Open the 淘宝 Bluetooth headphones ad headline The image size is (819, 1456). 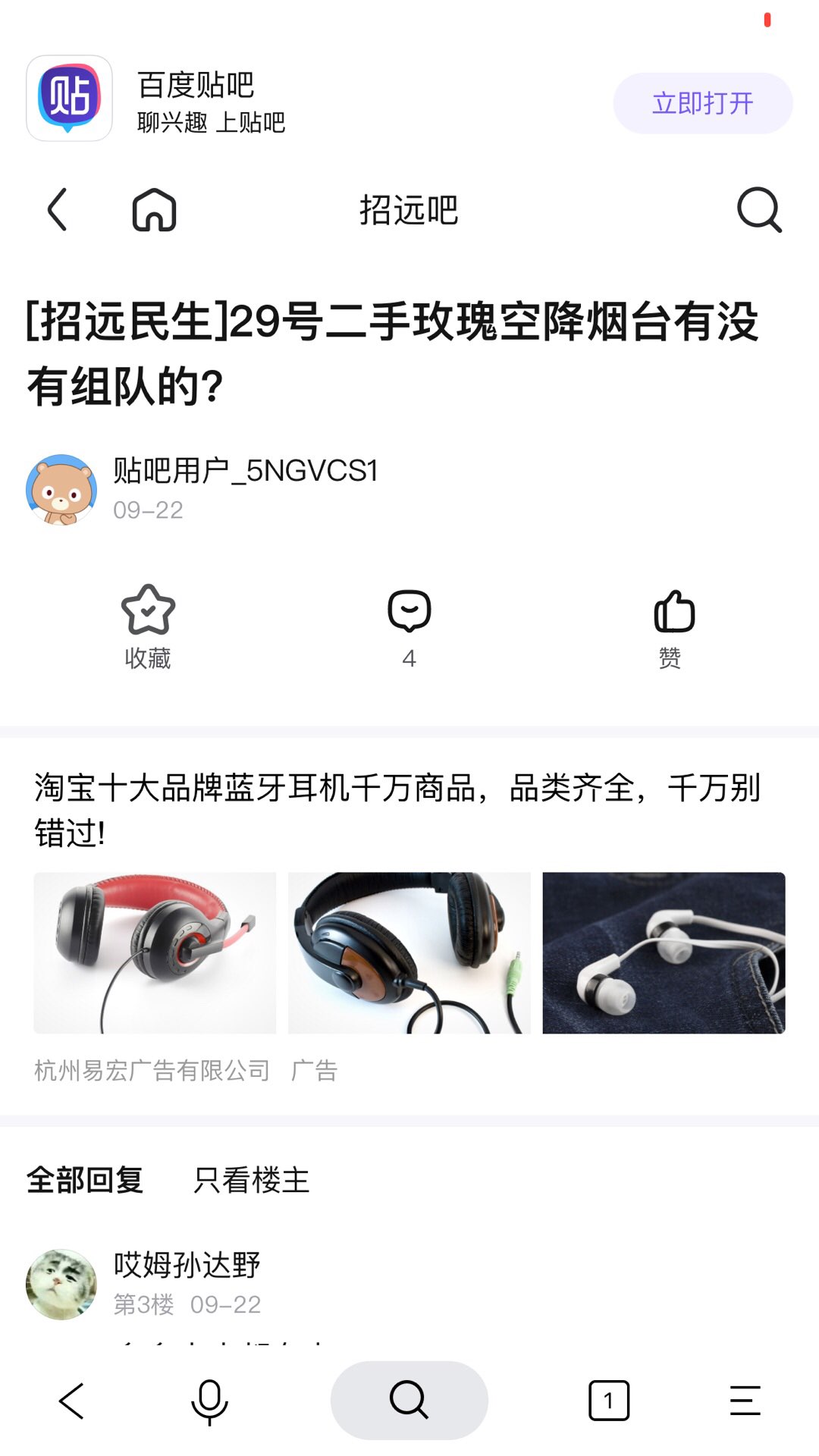coord(397,809)
